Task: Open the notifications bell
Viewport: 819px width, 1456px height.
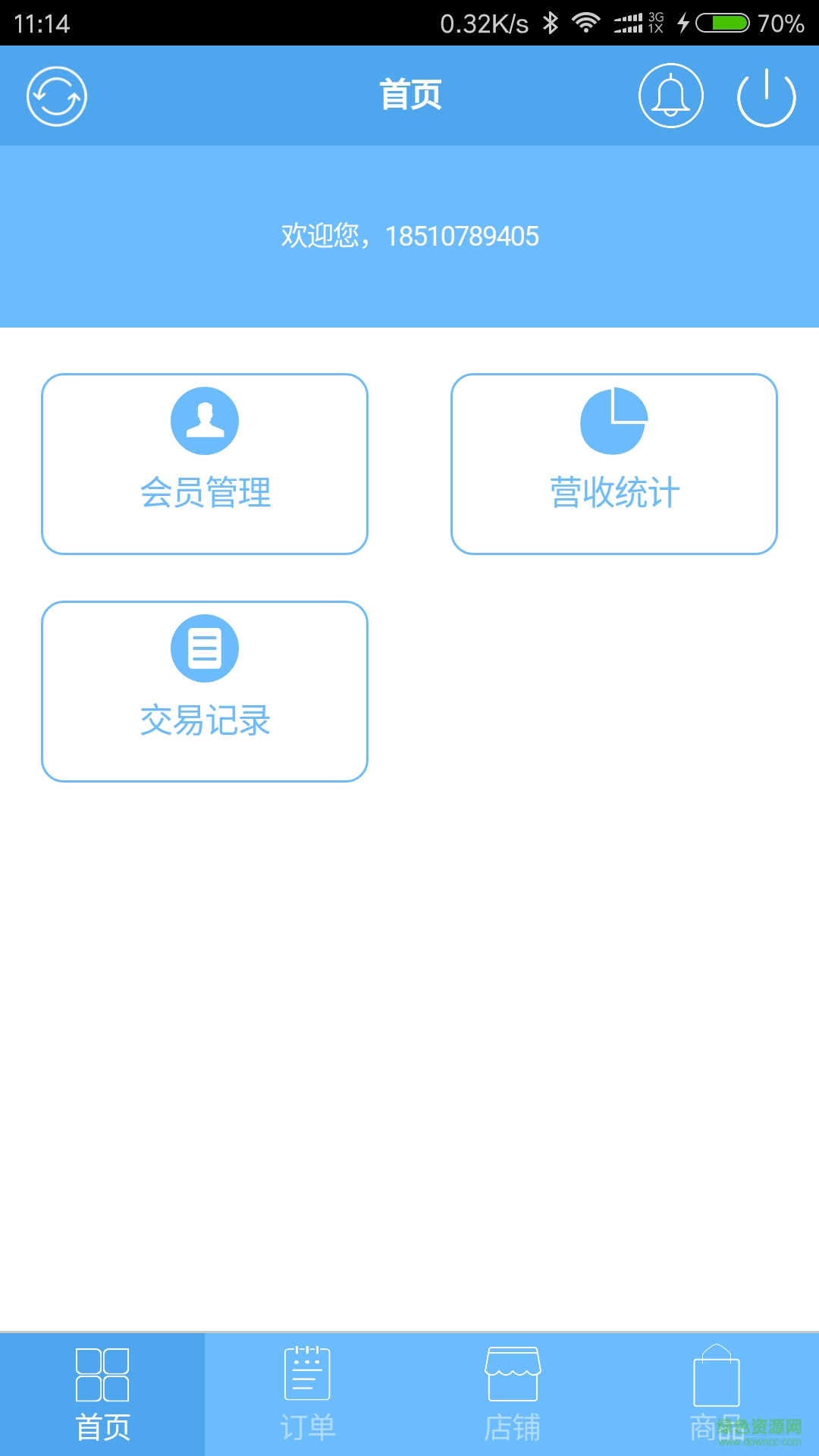Action: tap(670, 96)
